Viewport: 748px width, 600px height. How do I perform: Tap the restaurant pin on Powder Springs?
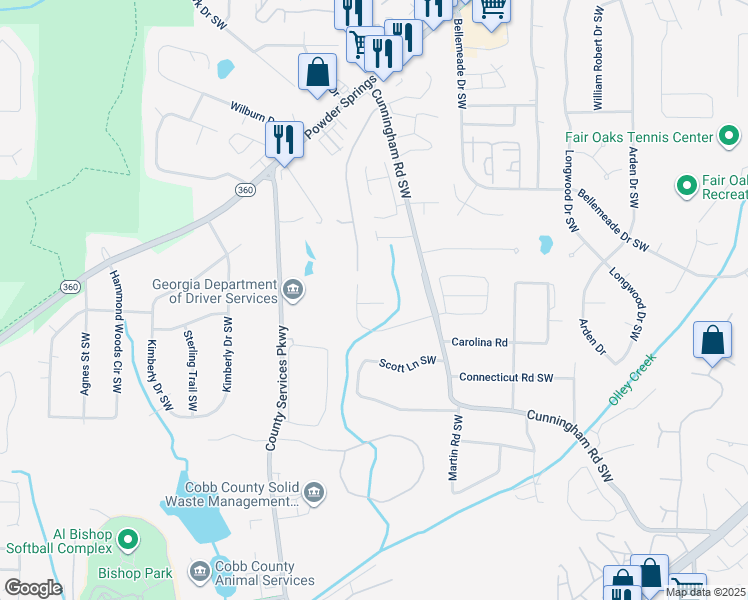(x=284, y=140)
